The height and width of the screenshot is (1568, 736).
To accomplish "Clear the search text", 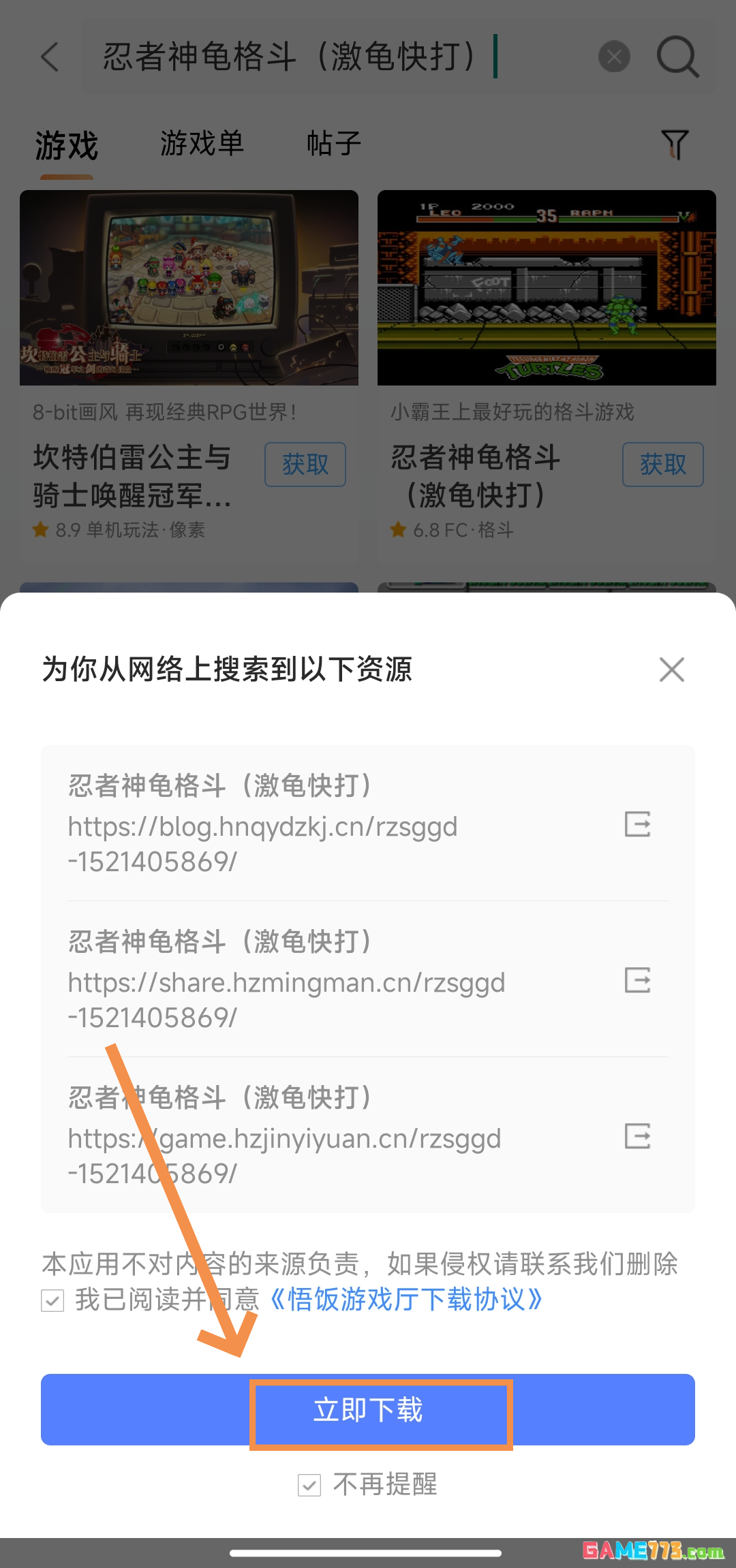I will (x=614, y=57).
